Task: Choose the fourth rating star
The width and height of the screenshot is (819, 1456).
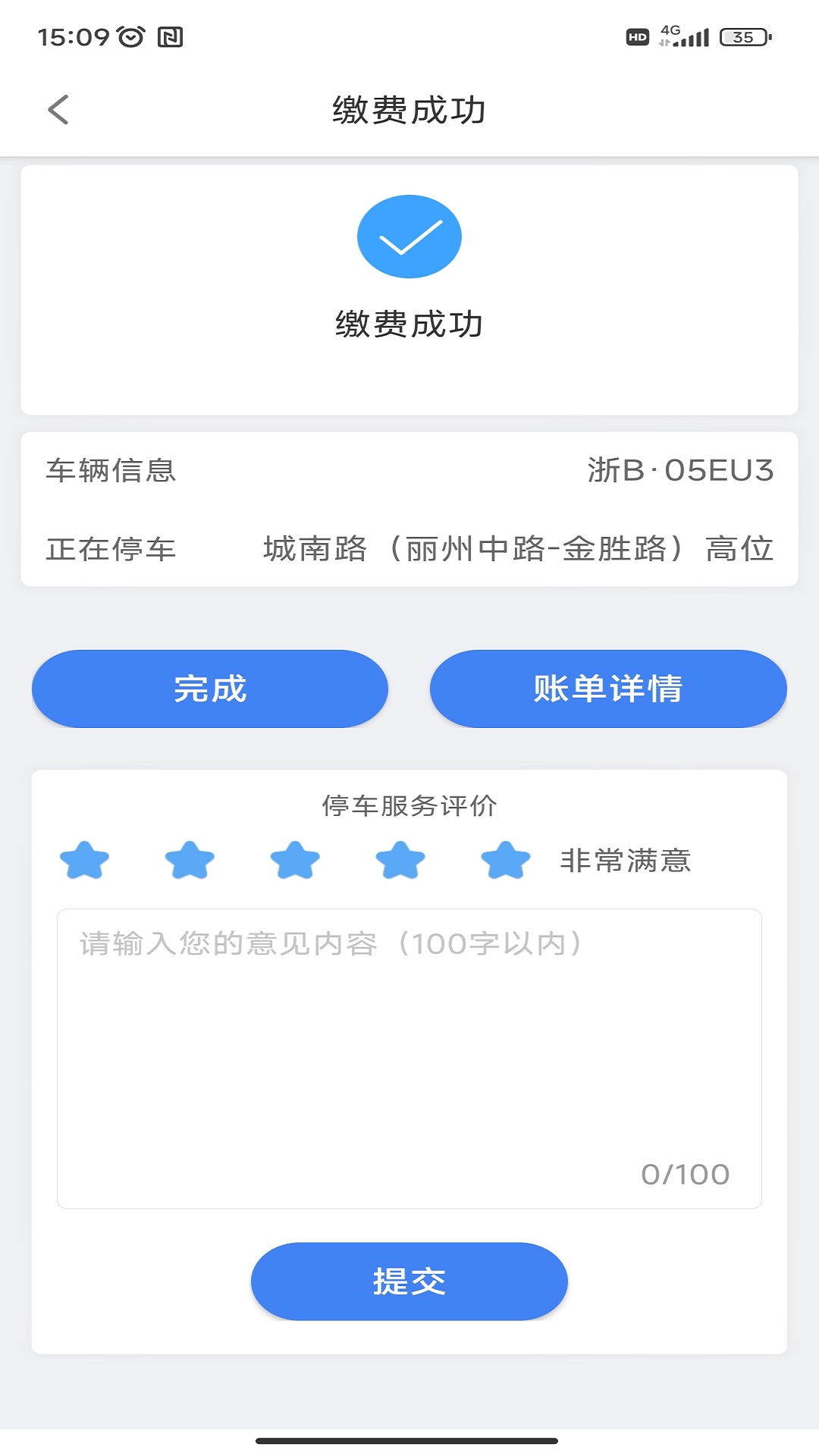Action: (x=400, y=860)
